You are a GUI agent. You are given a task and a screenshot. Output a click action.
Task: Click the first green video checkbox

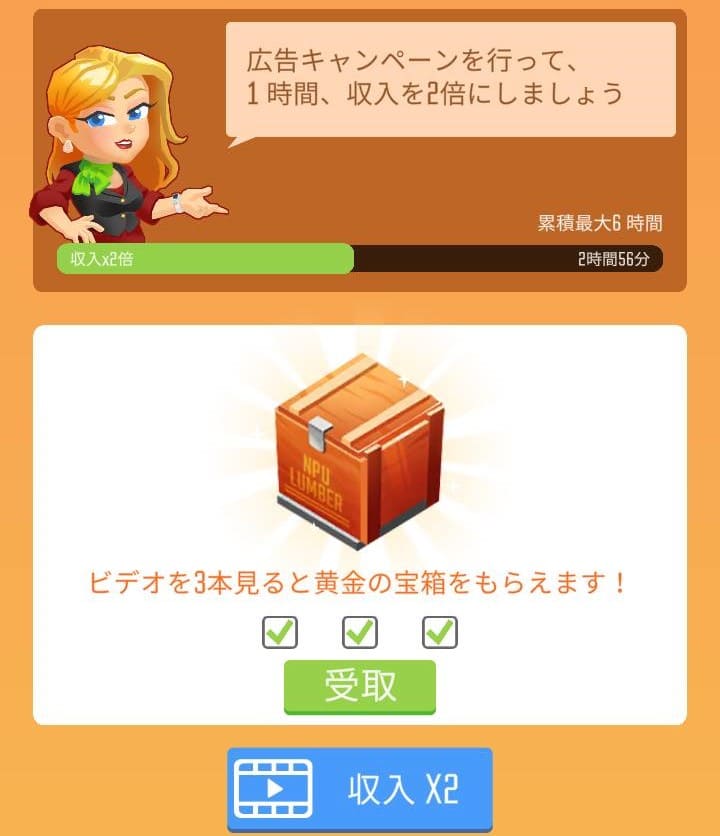[x=281, y=632]
